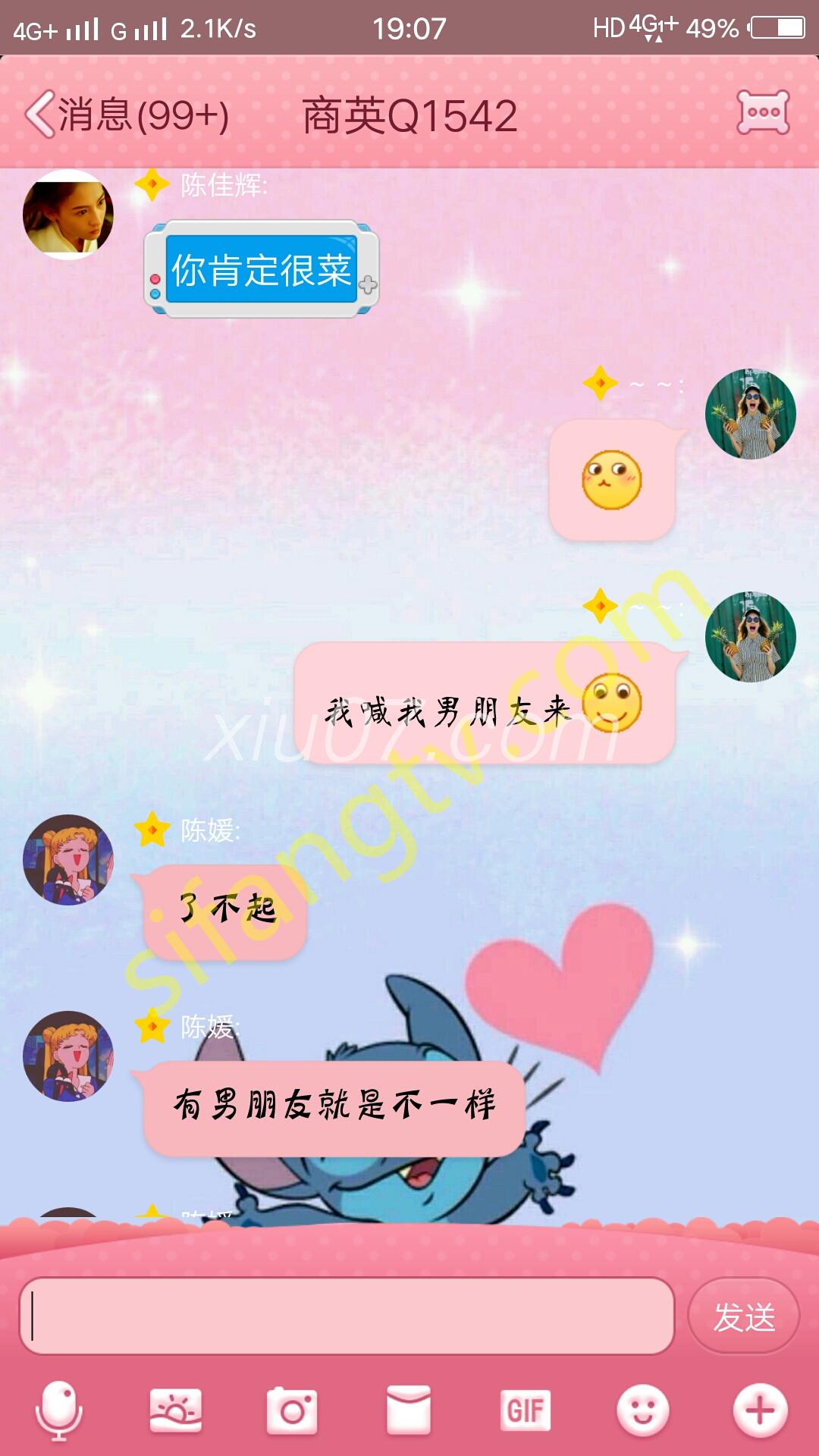Tap the 发送 send button
The height and width of the screenshot is (1456, 819).
pyautogui.click(x=743, y=1316)
